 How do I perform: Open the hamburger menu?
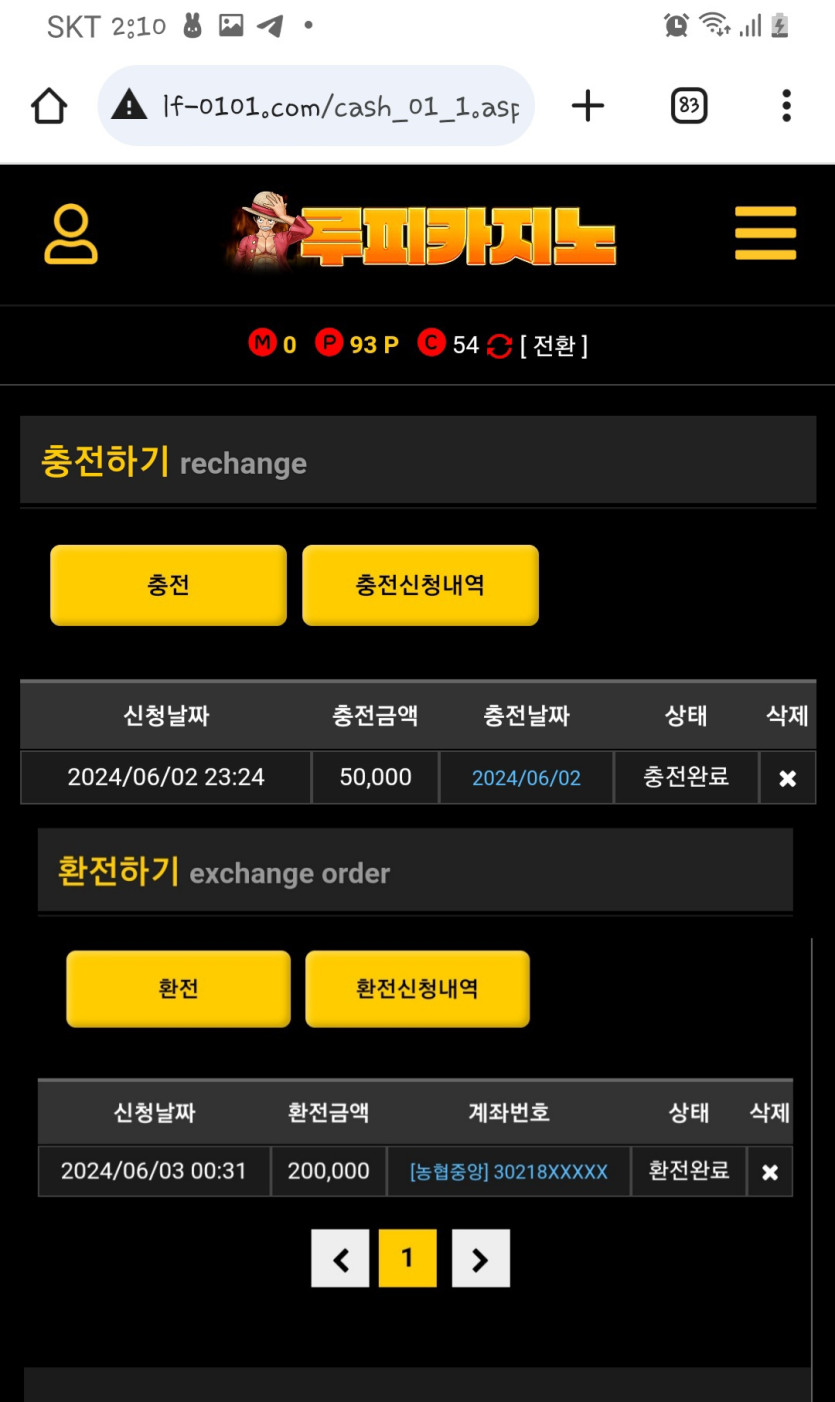765,234
